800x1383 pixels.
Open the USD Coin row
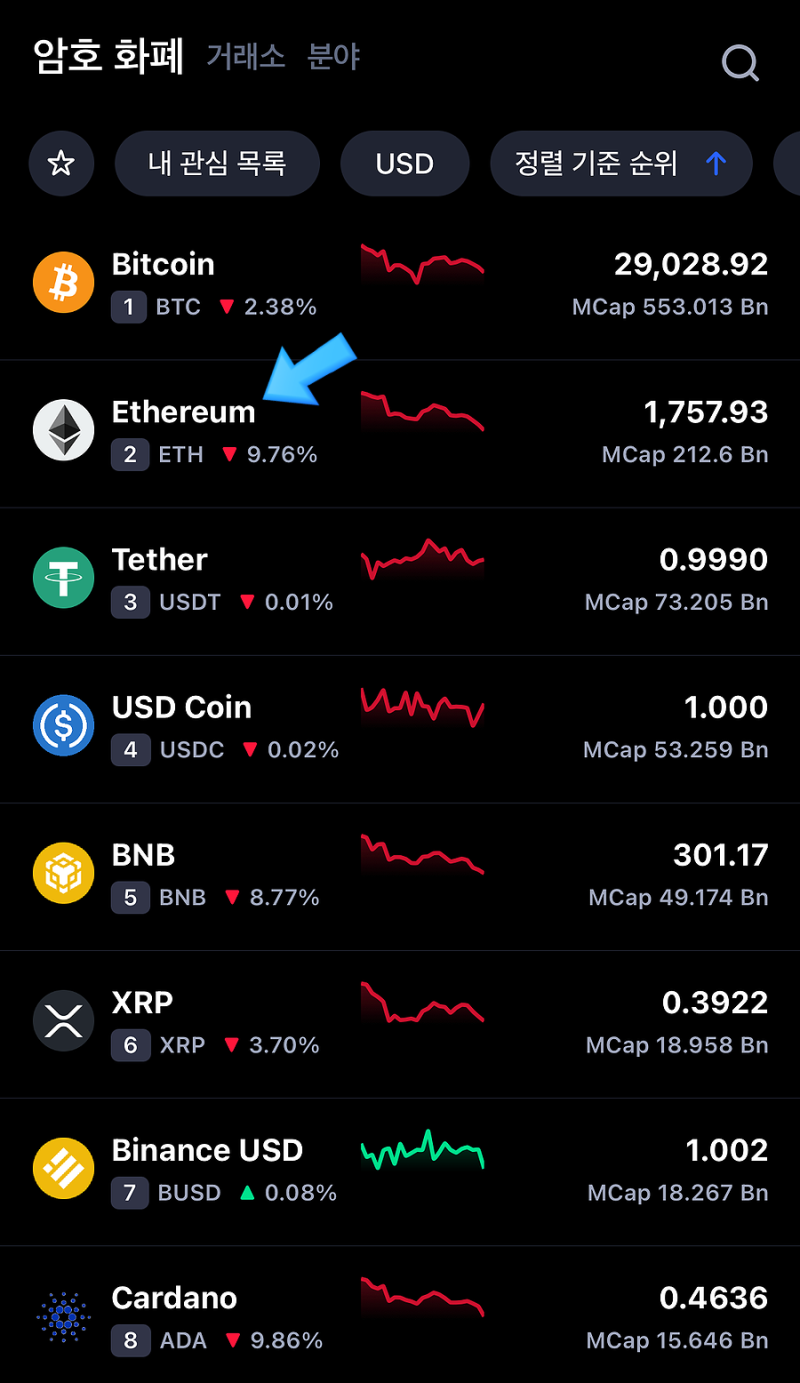click(400, 727)
